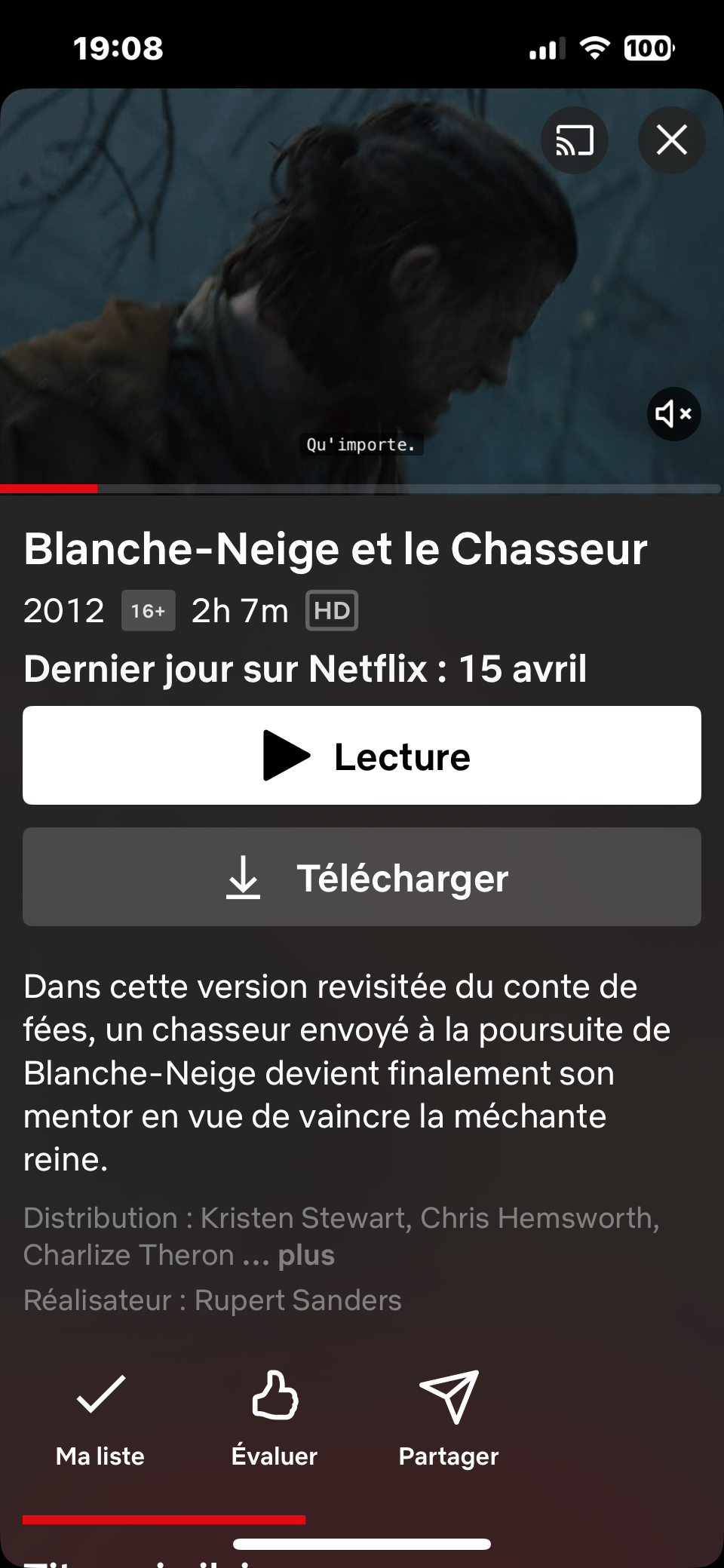Cast the video to another device

(574, 141)
